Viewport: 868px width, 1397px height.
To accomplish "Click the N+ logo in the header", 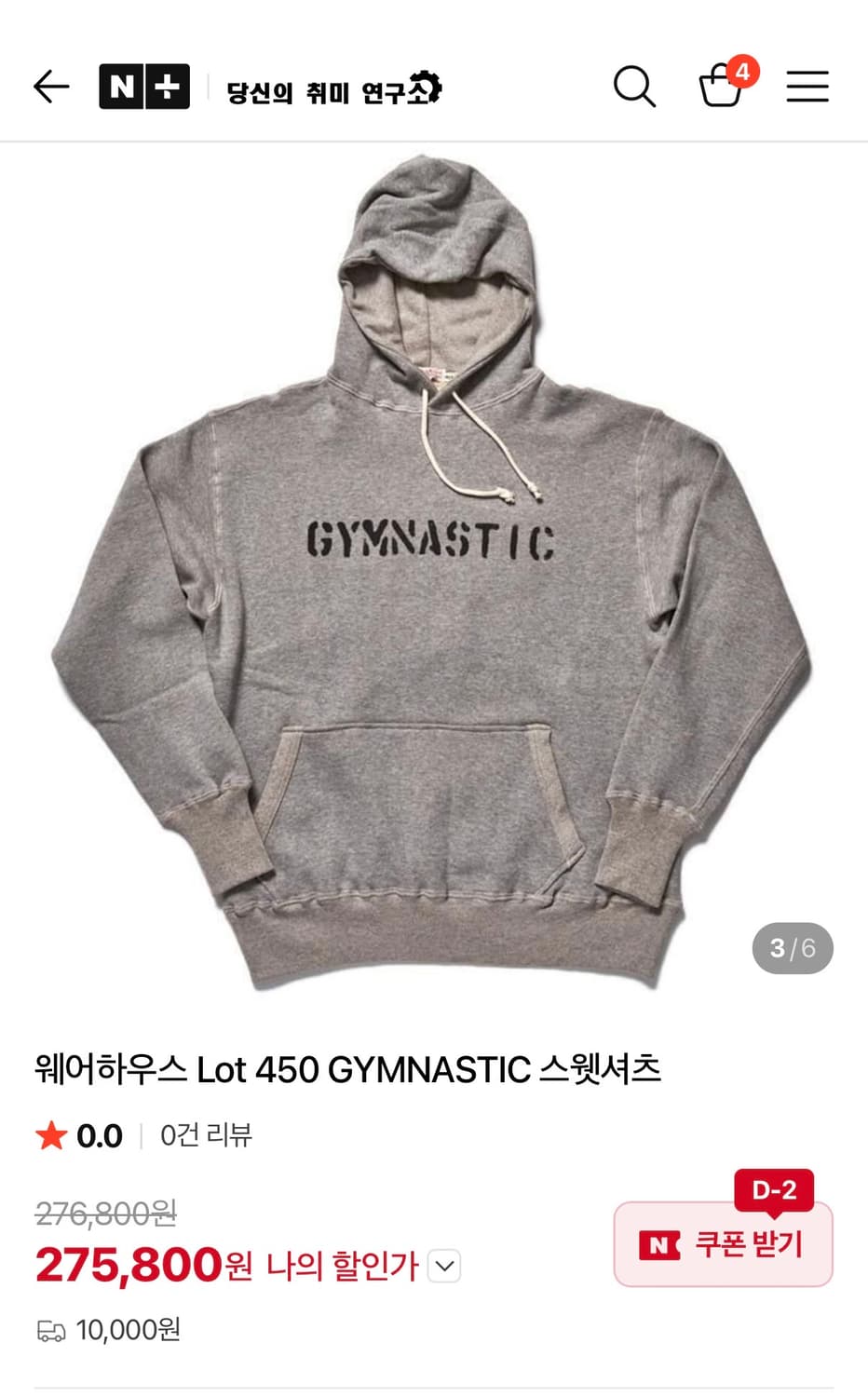I will point(142,86).
